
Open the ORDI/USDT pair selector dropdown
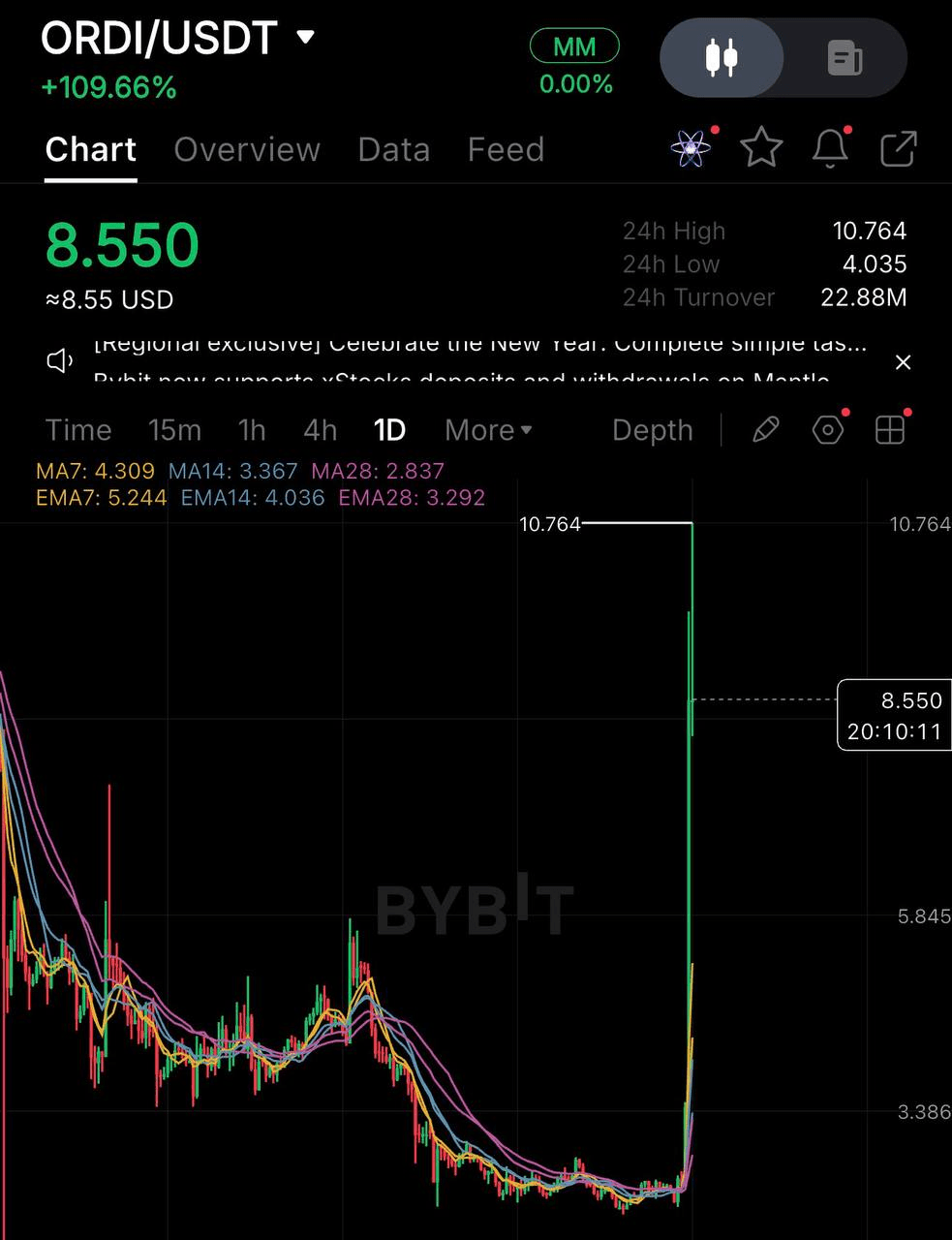tap(305, 38)
